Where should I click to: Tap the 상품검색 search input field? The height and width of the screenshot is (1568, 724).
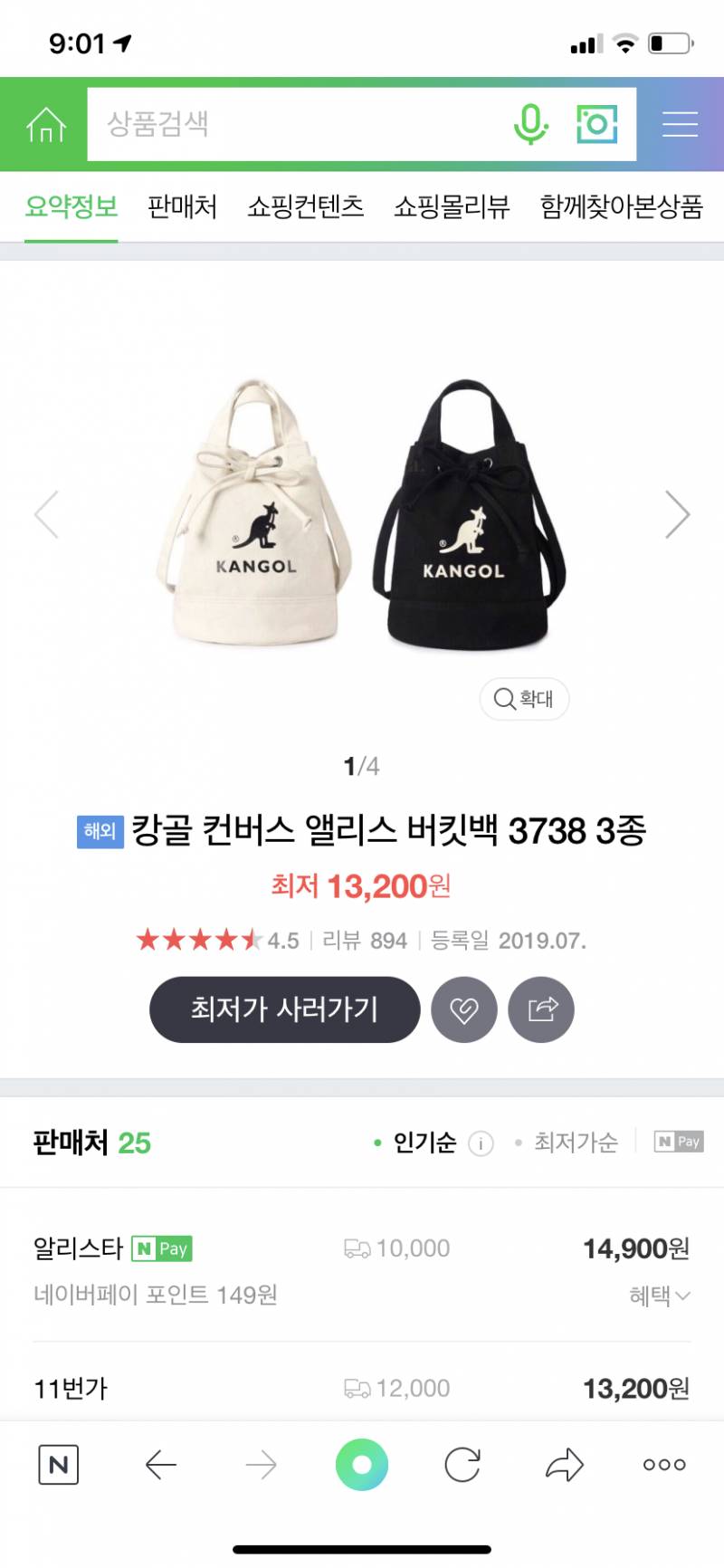coord(271,124)
